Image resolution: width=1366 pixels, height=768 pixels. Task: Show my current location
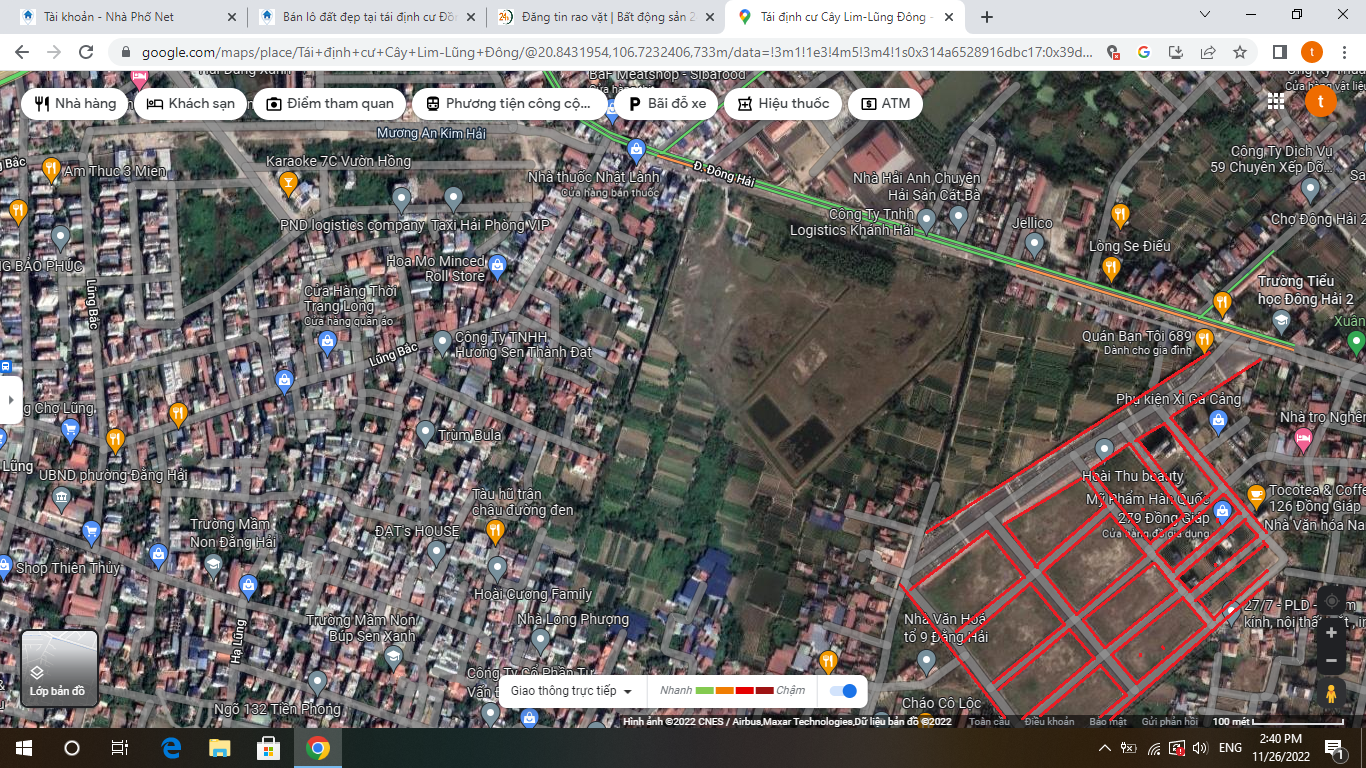(x=1331, y=600)
